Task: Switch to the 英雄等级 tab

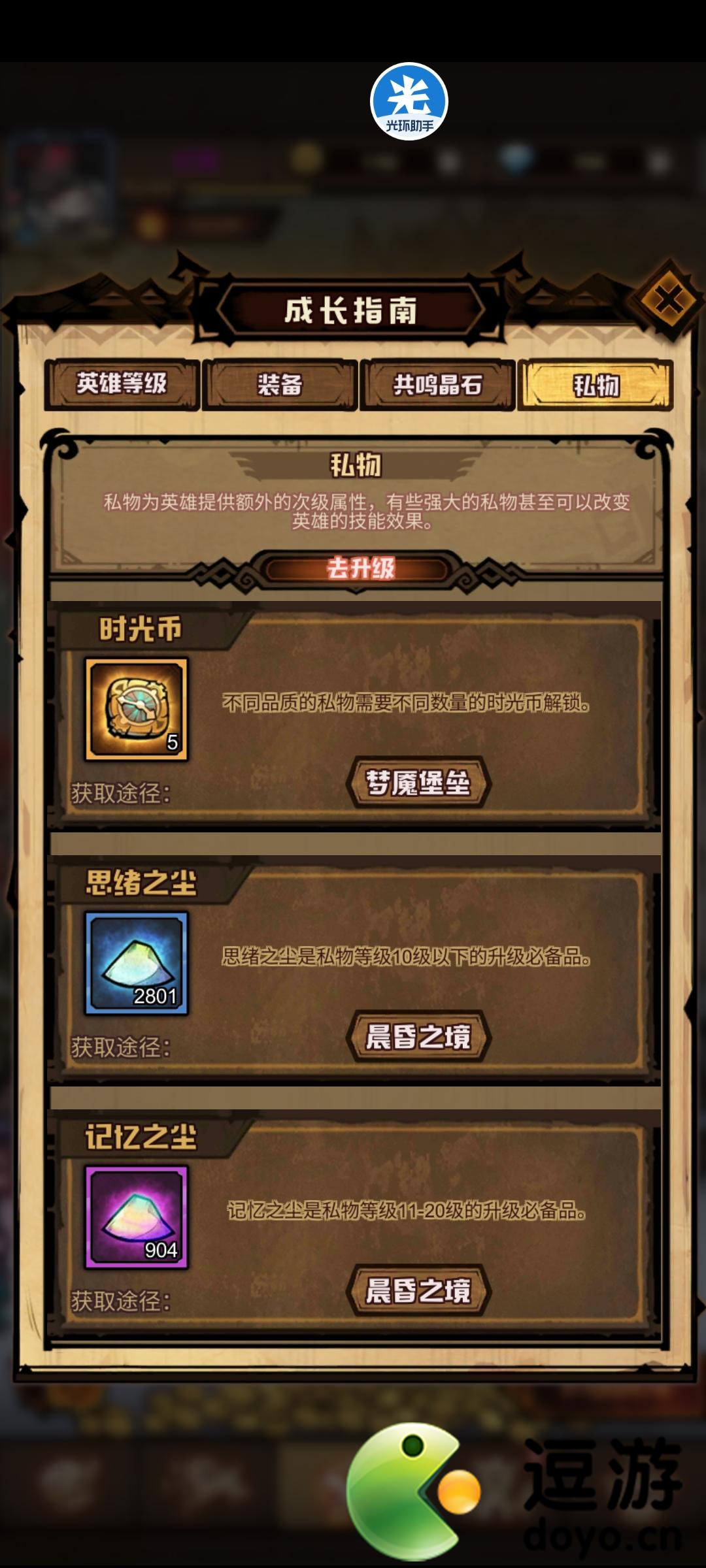Action: (x=122, y=384)
